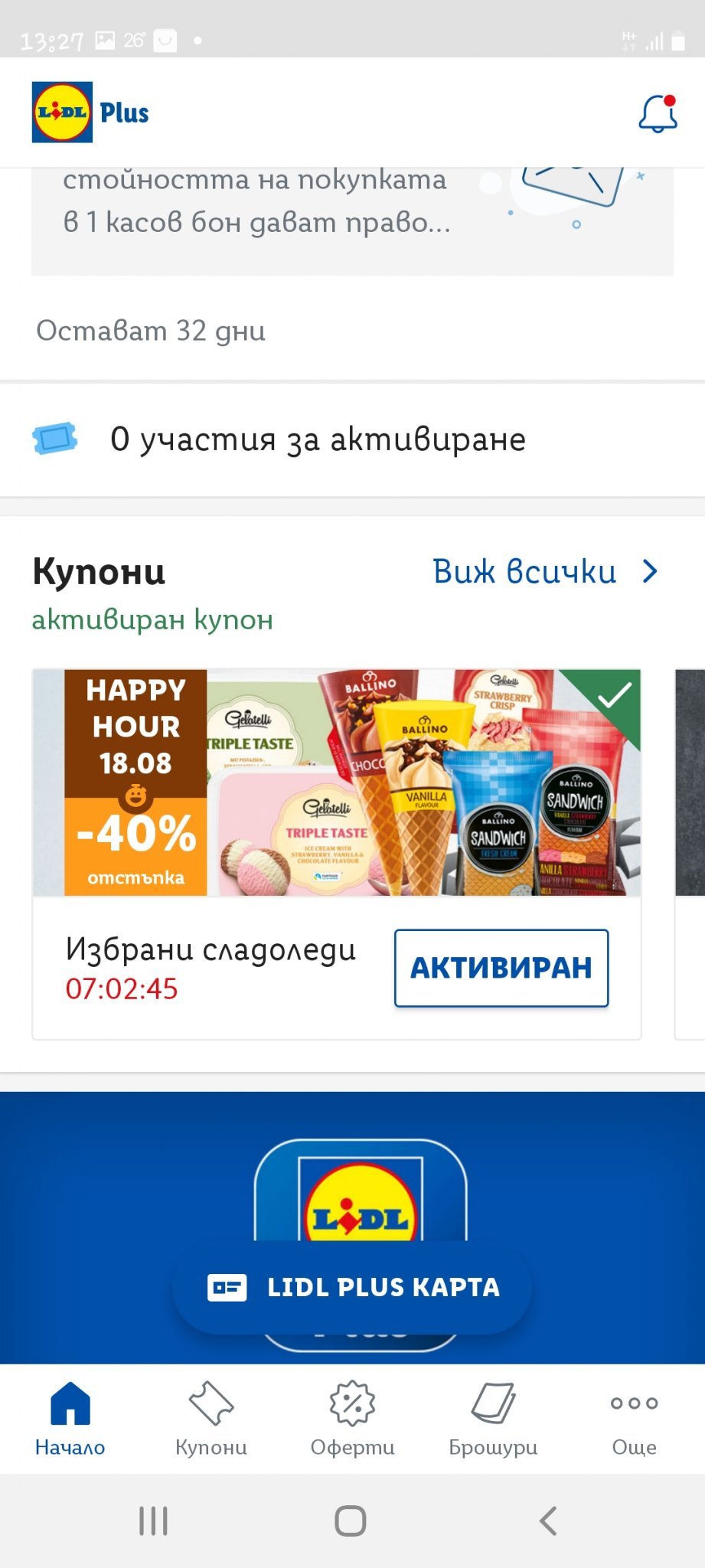Open the notifications bell

pos(658,114)
